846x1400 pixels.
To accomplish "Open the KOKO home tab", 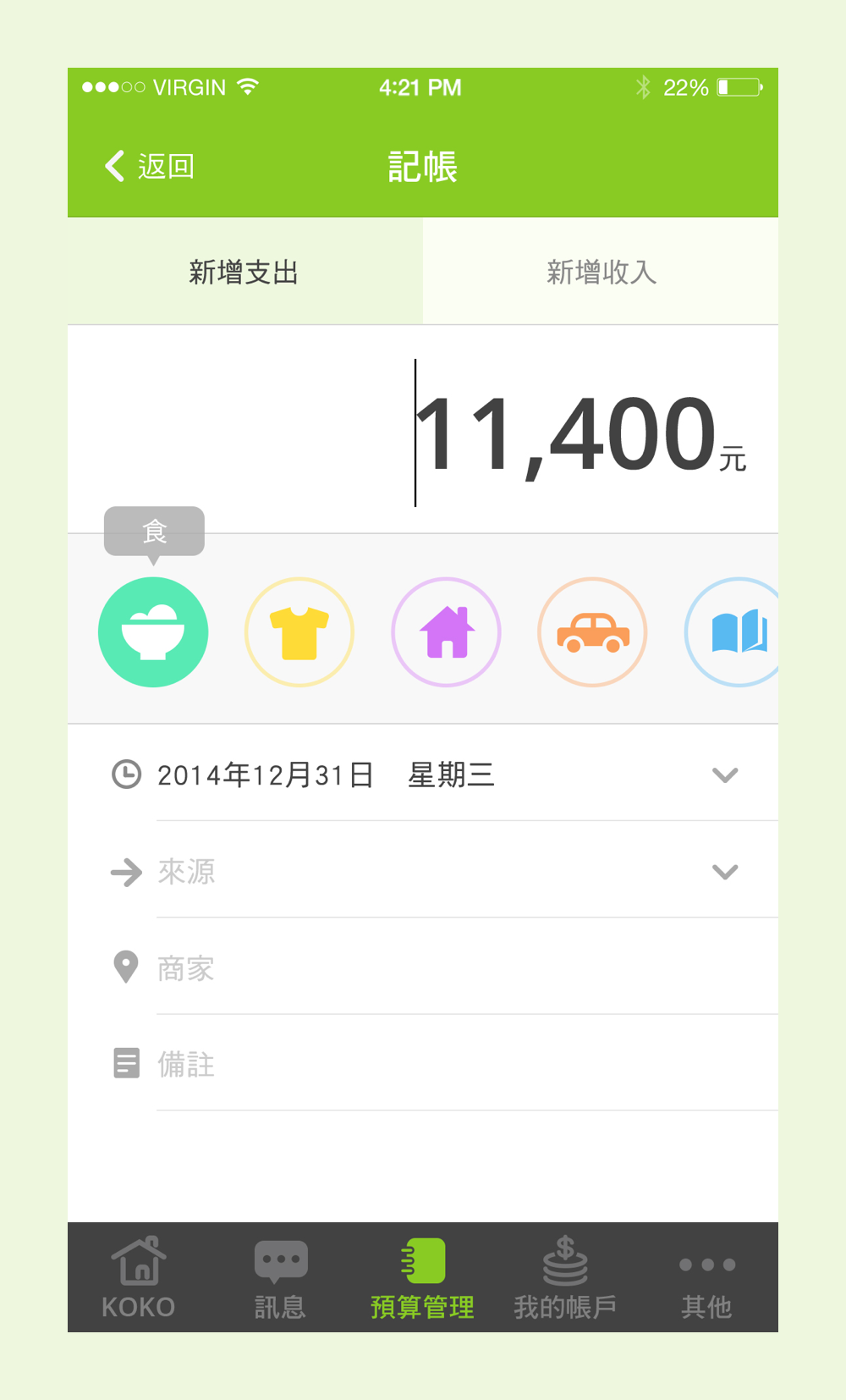I will coord(139,1277).
